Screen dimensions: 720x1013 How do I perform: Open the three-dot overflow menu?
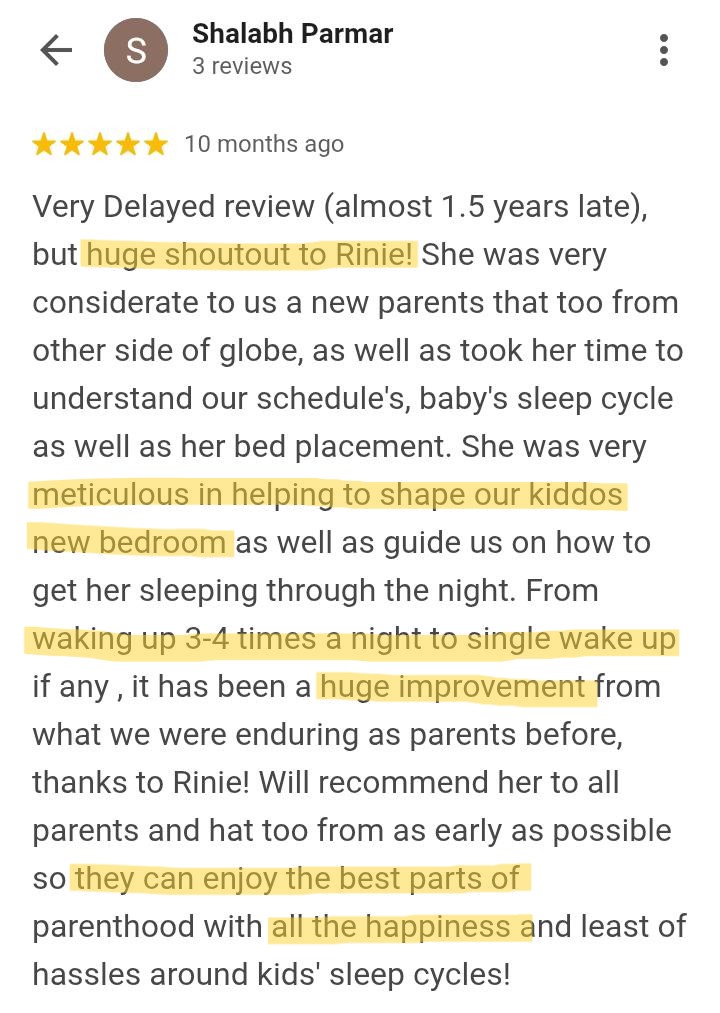[x=664, y=49]
